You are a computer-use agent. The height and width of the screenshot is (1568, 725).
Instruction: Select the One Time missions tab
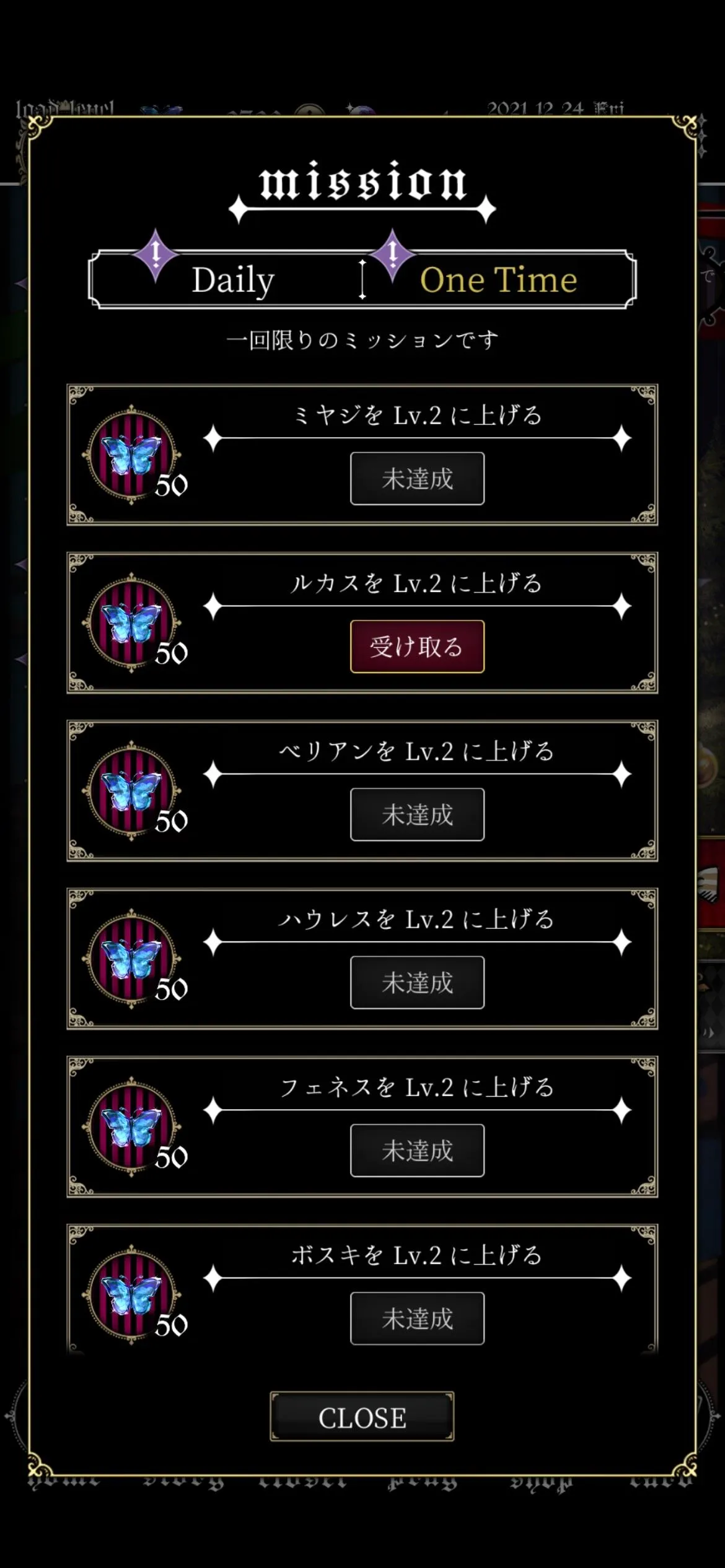pyautogui.click(x=498, y=280)
